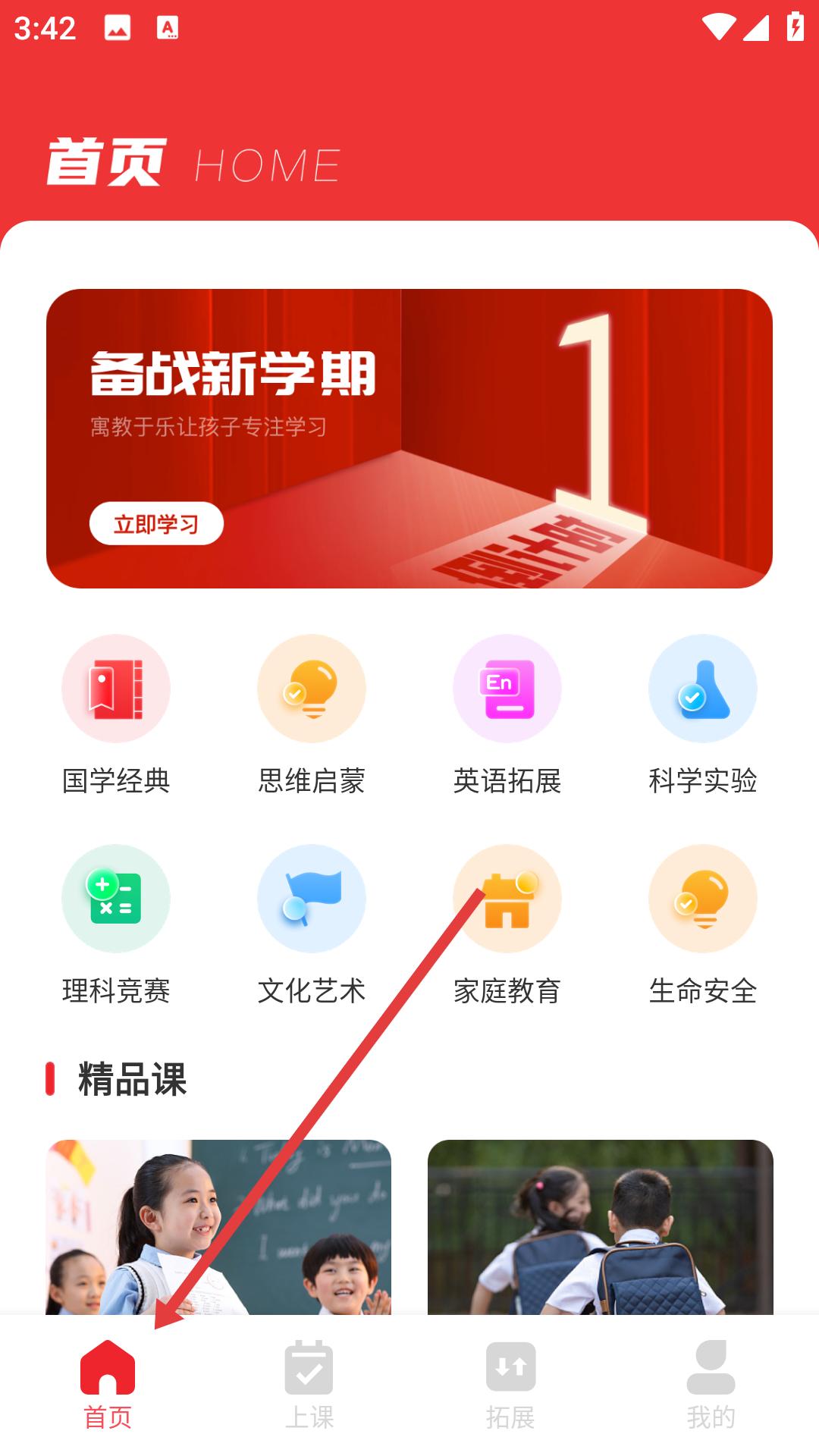Viewport: 819px width, 1456px height.
Task: Open the classroom girl course card
Action: 218,1227
